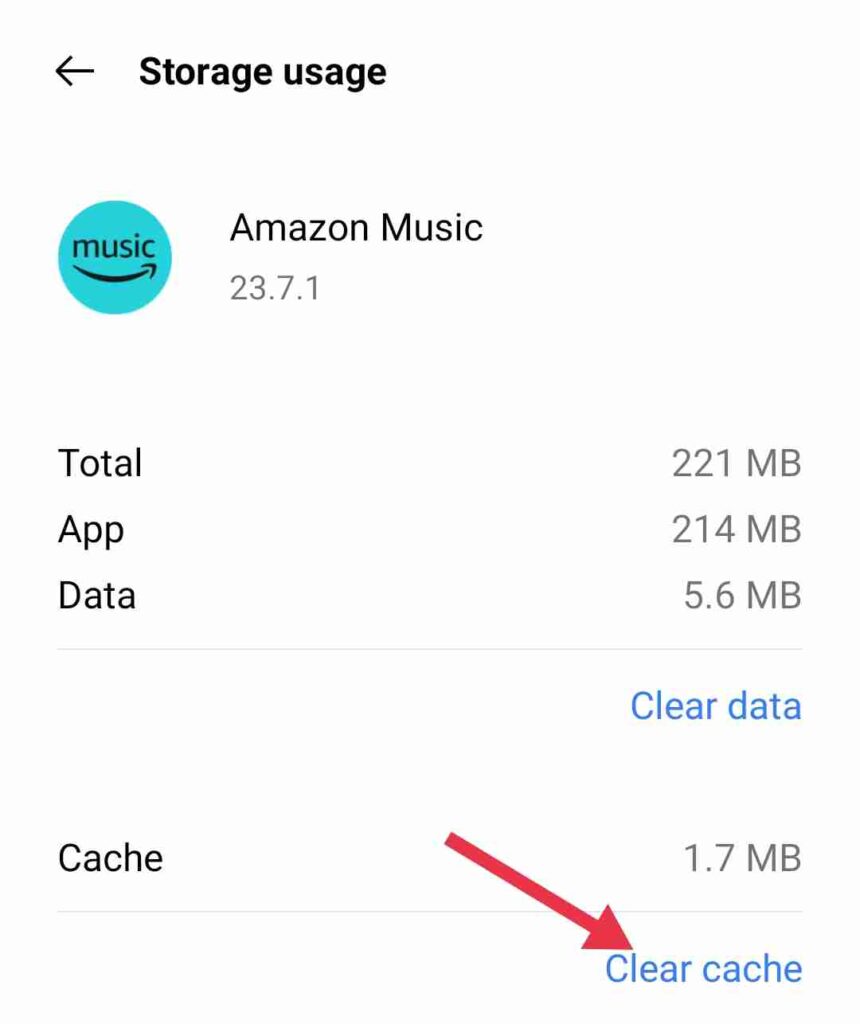Select the Storage usage title
This screenshot has width=860, height=1024.
(263, 70)
